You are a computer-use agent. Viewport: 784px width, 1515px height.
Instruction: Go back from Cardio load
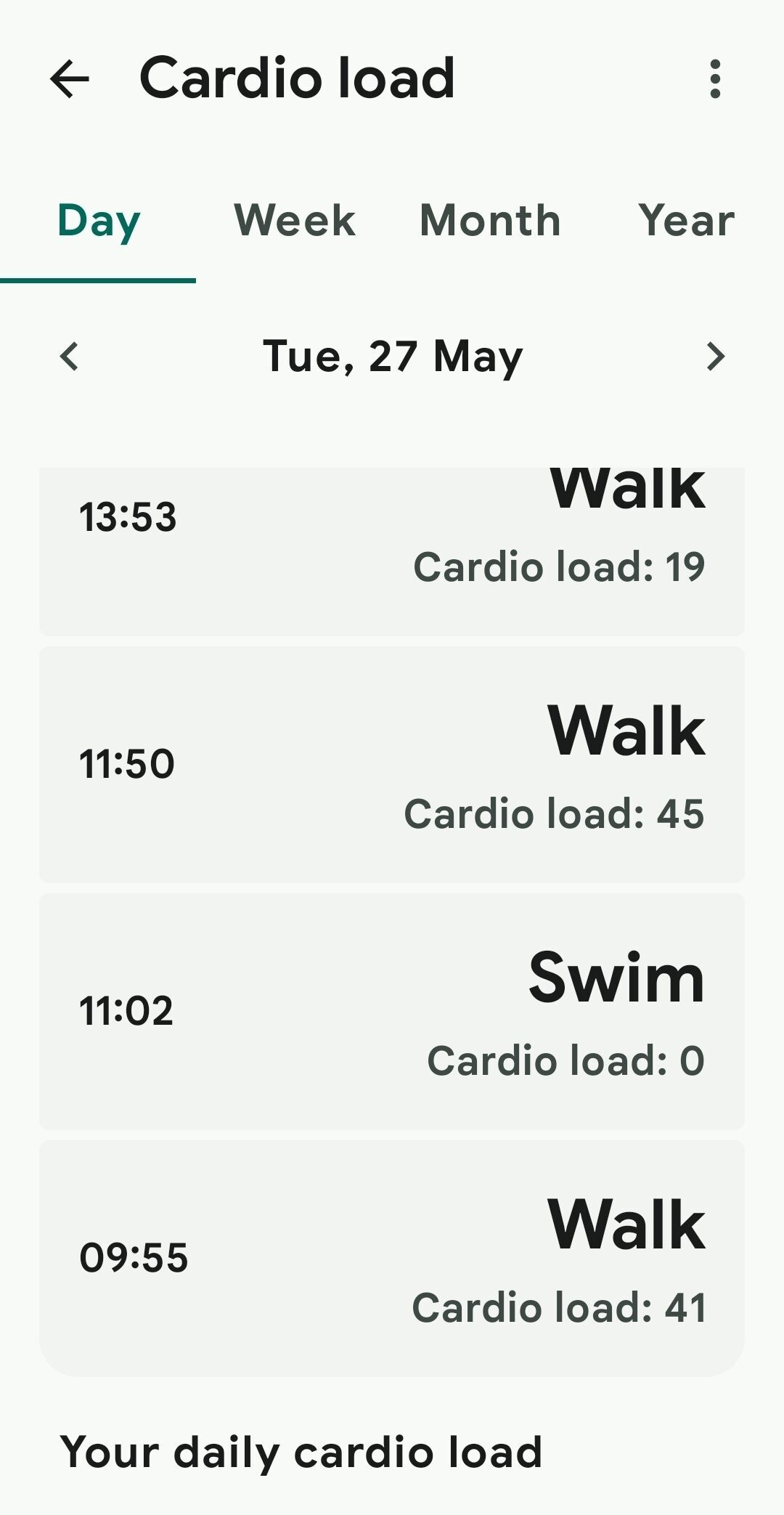[70, 78]
